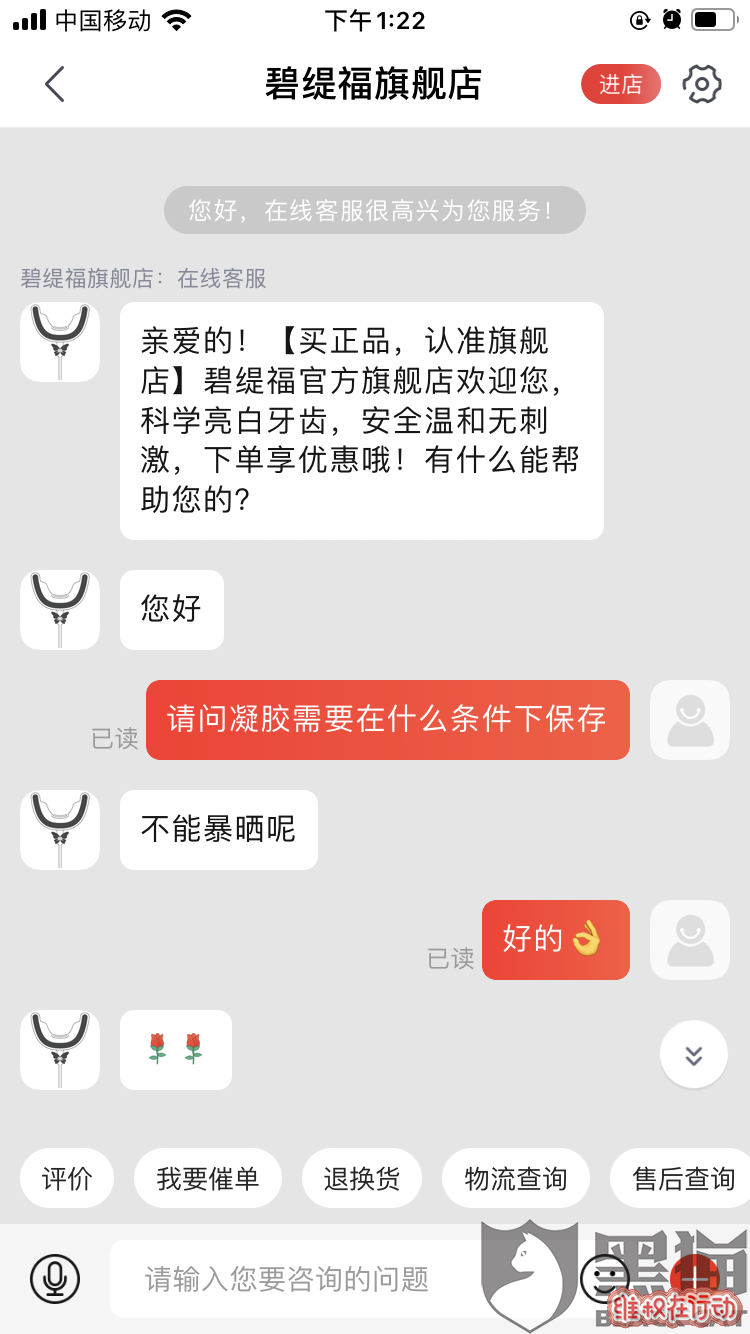Tap the 售后查询 chip
750x1334 pixels.
click(682, 1179)
